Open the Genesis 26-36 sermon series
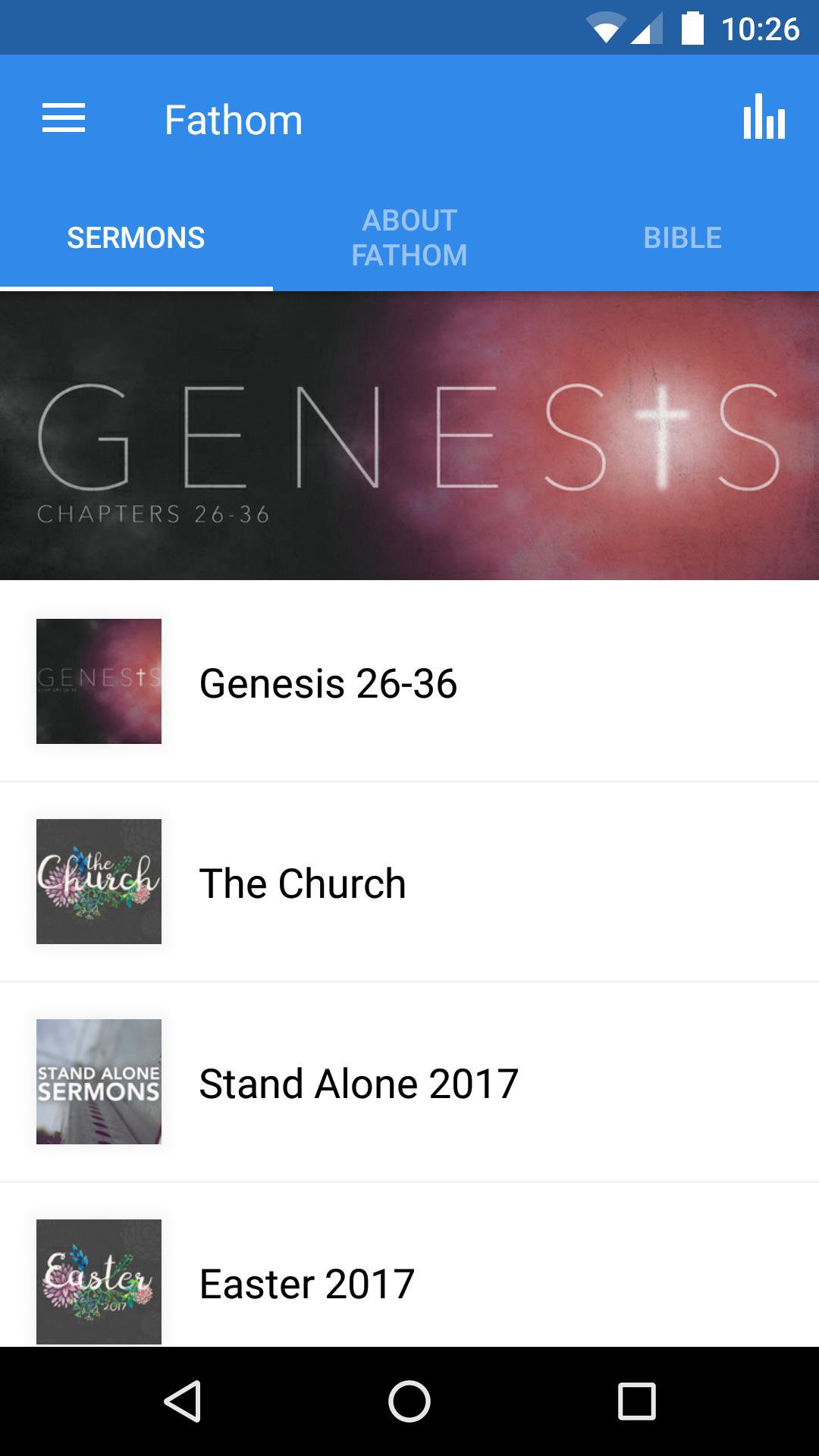Viewport: 819px width, 1456px height. 328,681
